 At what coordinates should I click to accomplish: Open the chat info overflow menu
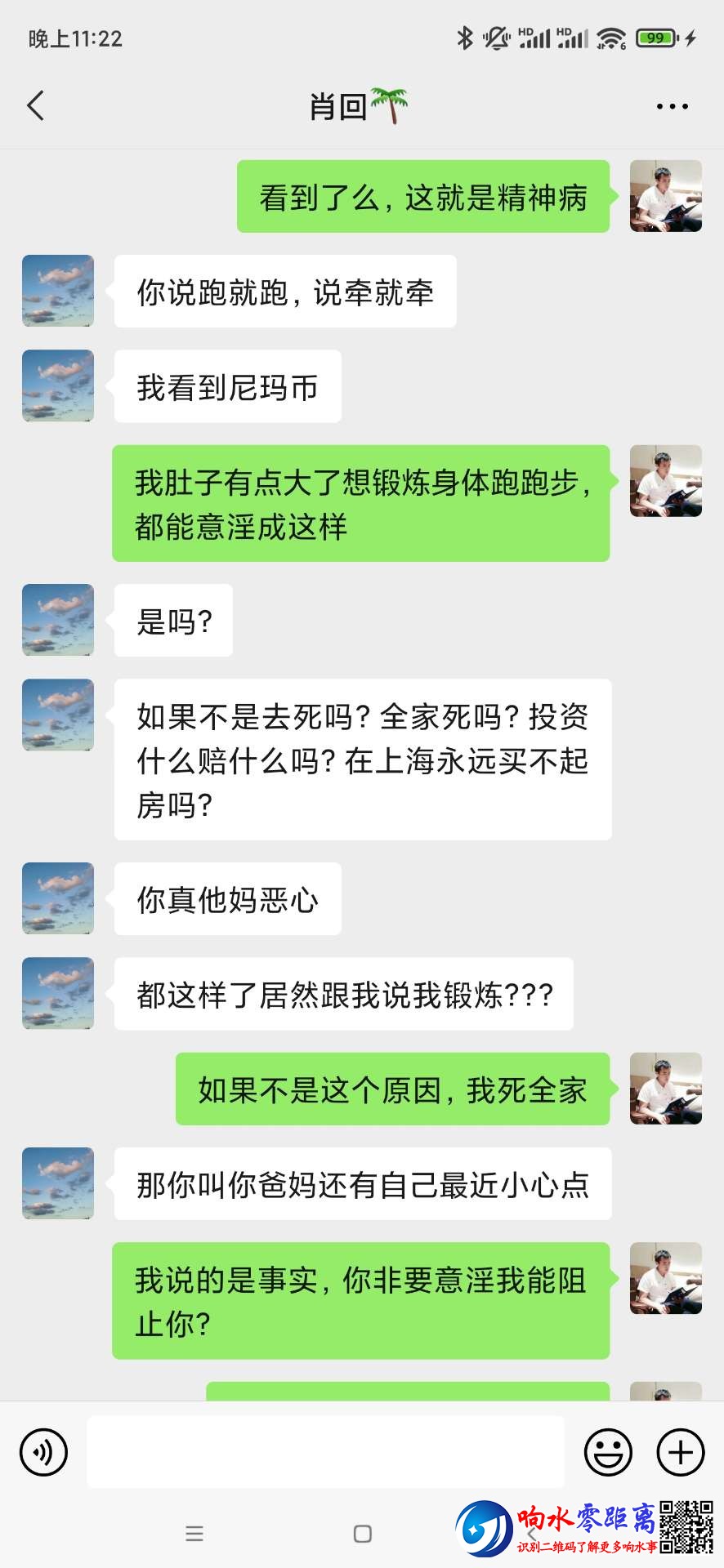[x=672, y=106]
